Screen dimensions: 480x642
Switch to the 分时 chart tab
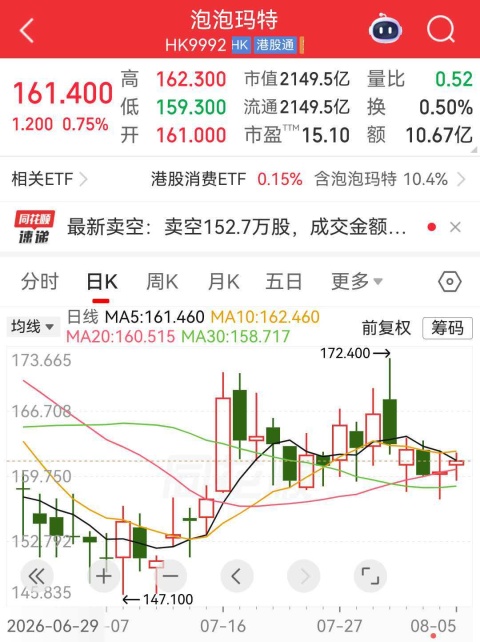point(40,282)
